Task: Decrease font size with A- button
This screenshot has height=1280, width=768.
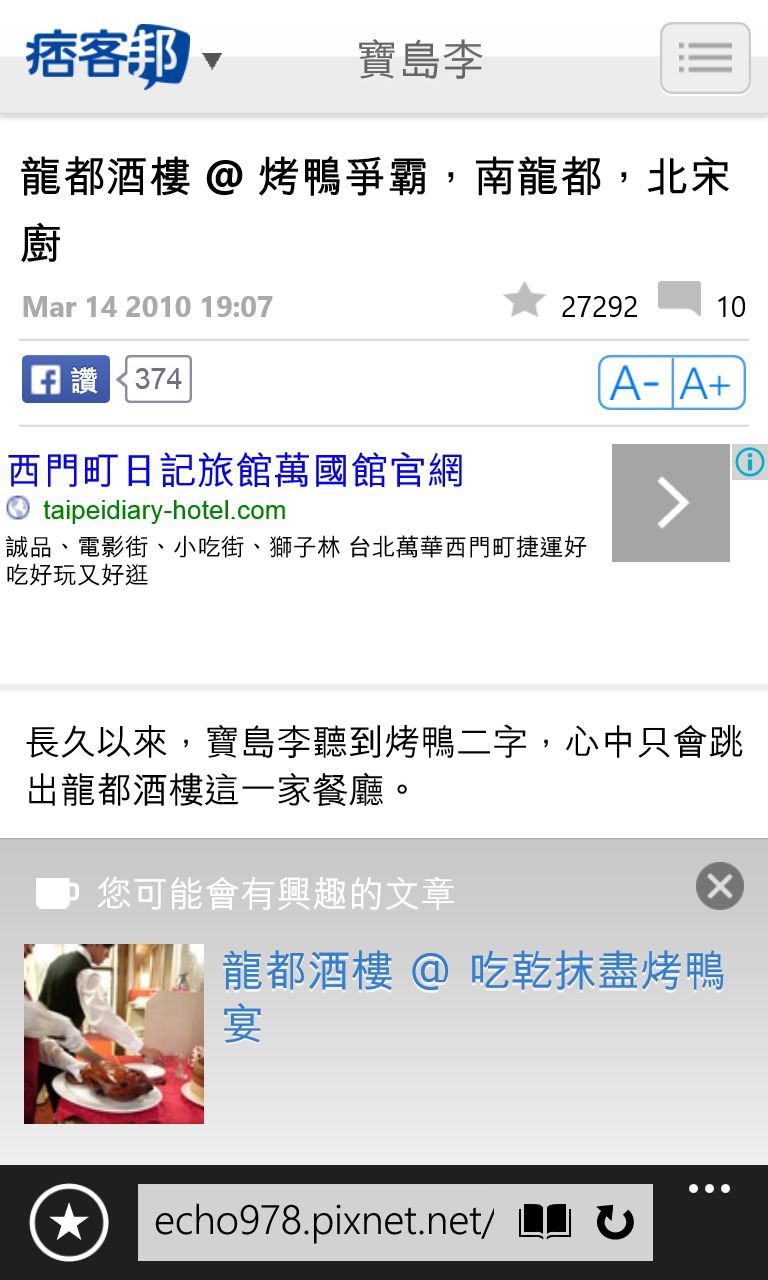Action: [x=635, y=383]
